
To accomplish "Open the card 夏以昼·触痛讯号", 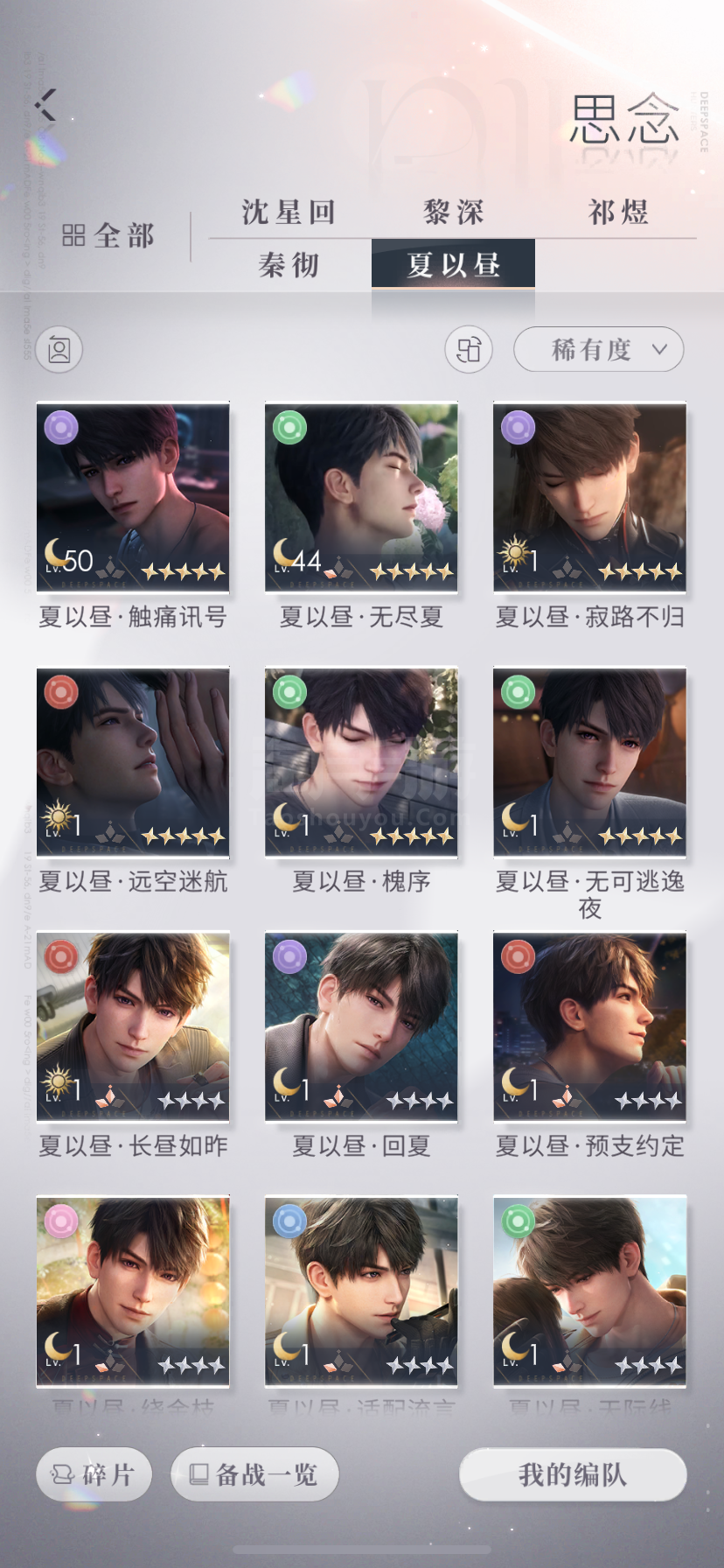I will 133,497.
